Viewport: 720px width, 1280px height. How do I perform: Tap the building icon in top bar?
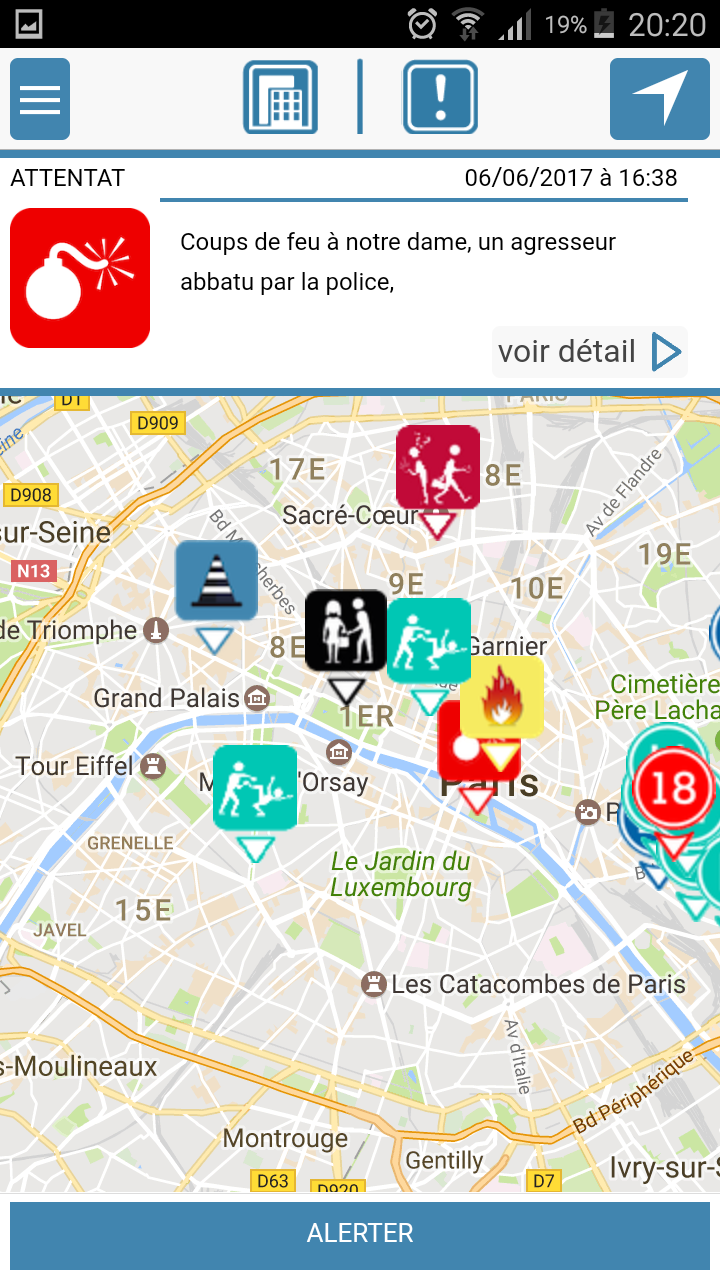pyautogui.click(x=280, y=97)
